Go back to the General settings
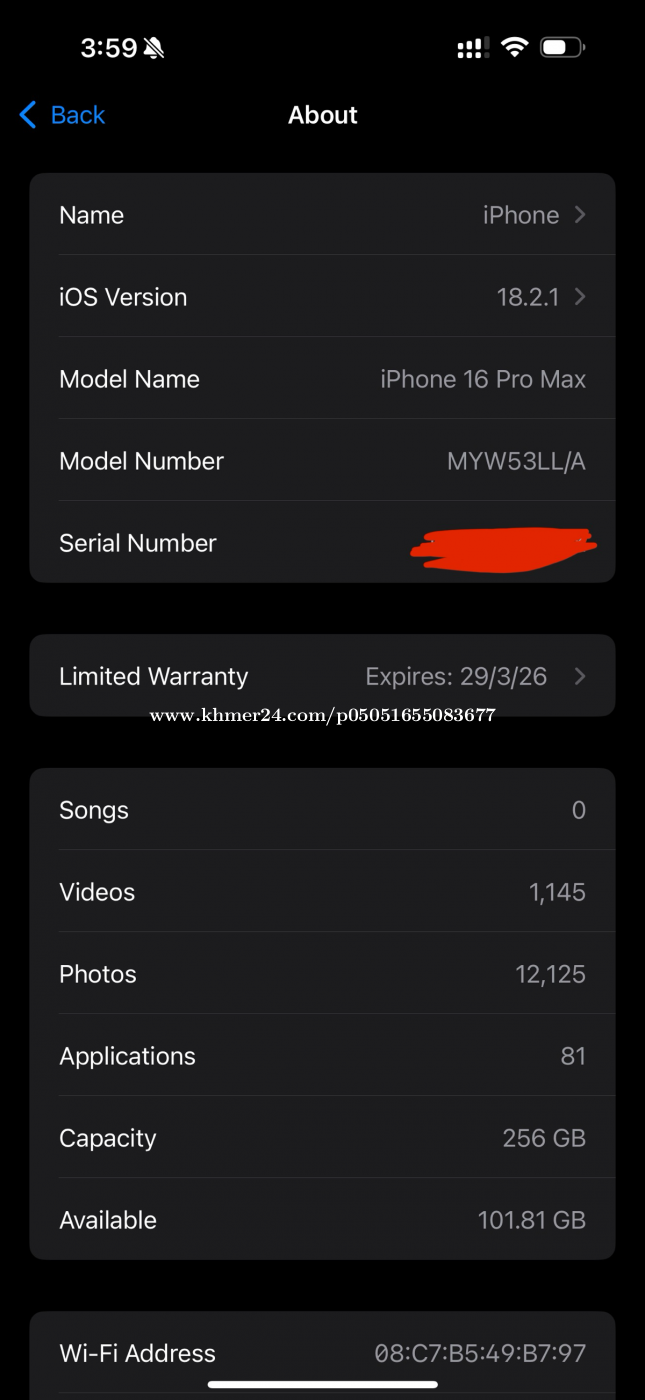 coord(62,115)
